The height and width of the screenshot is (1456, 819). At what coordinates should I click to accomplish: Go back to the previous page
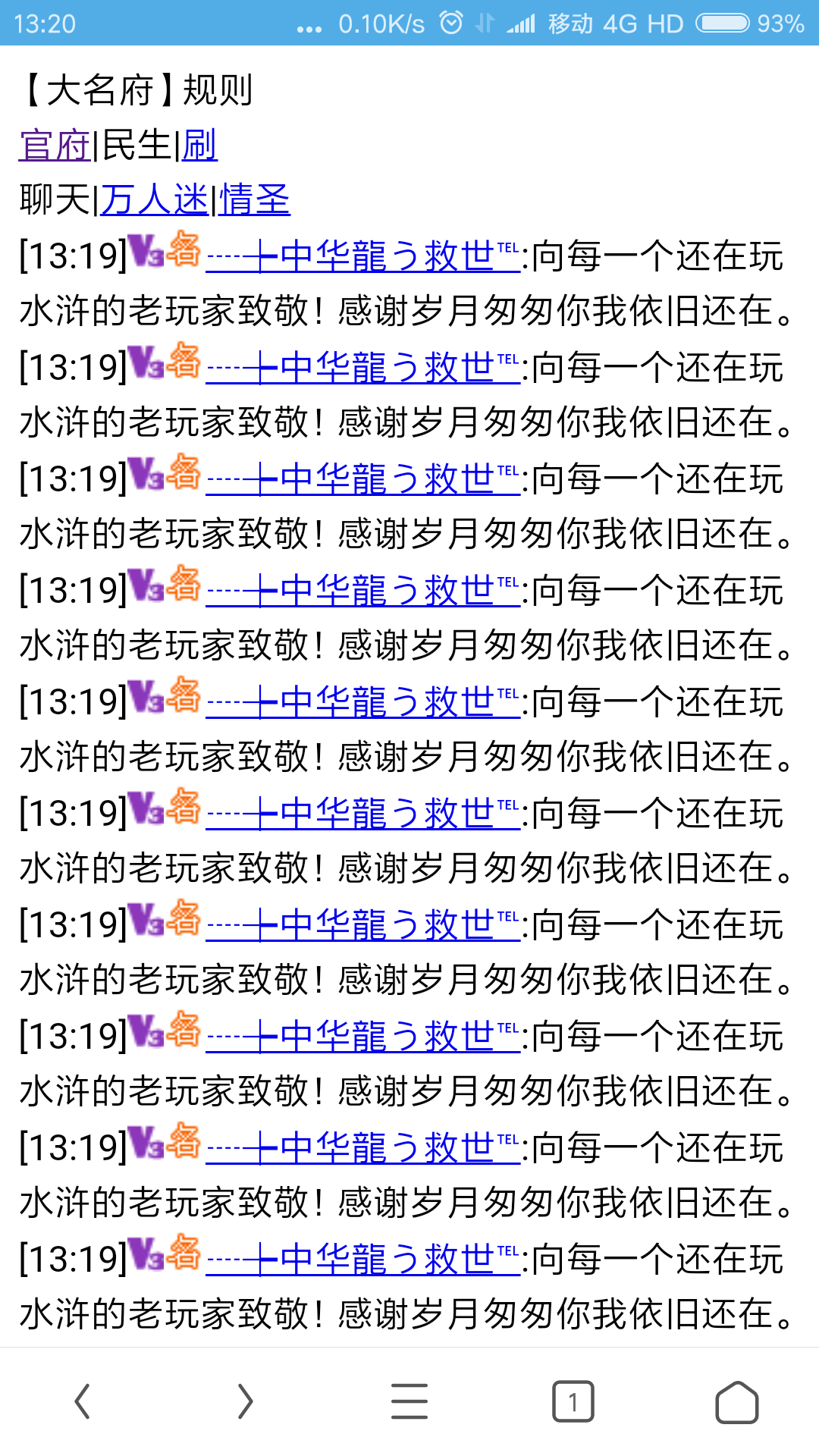(82, 1401)
